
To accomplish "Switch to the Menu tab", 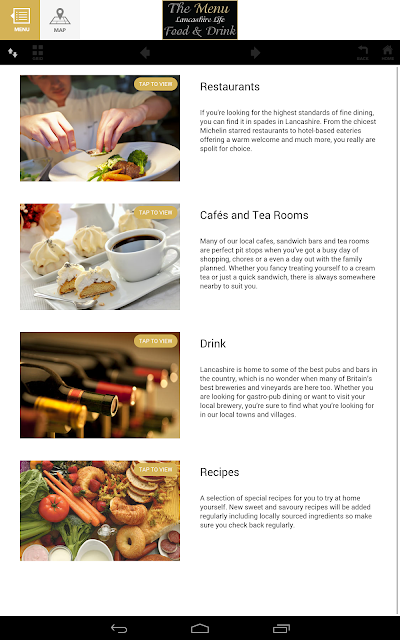I will (20, 20).
